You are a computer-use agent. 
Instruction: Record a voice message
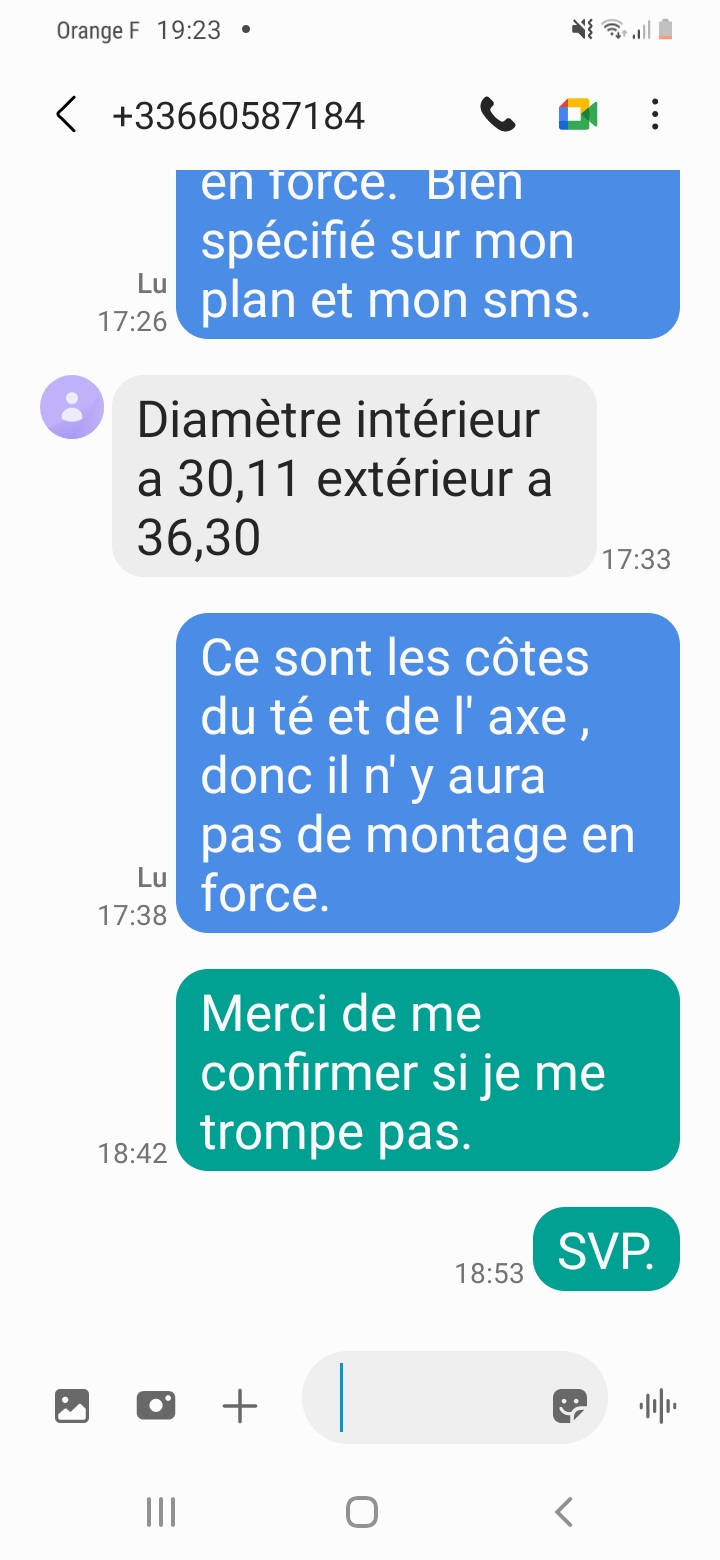(x=657, y=1406)
